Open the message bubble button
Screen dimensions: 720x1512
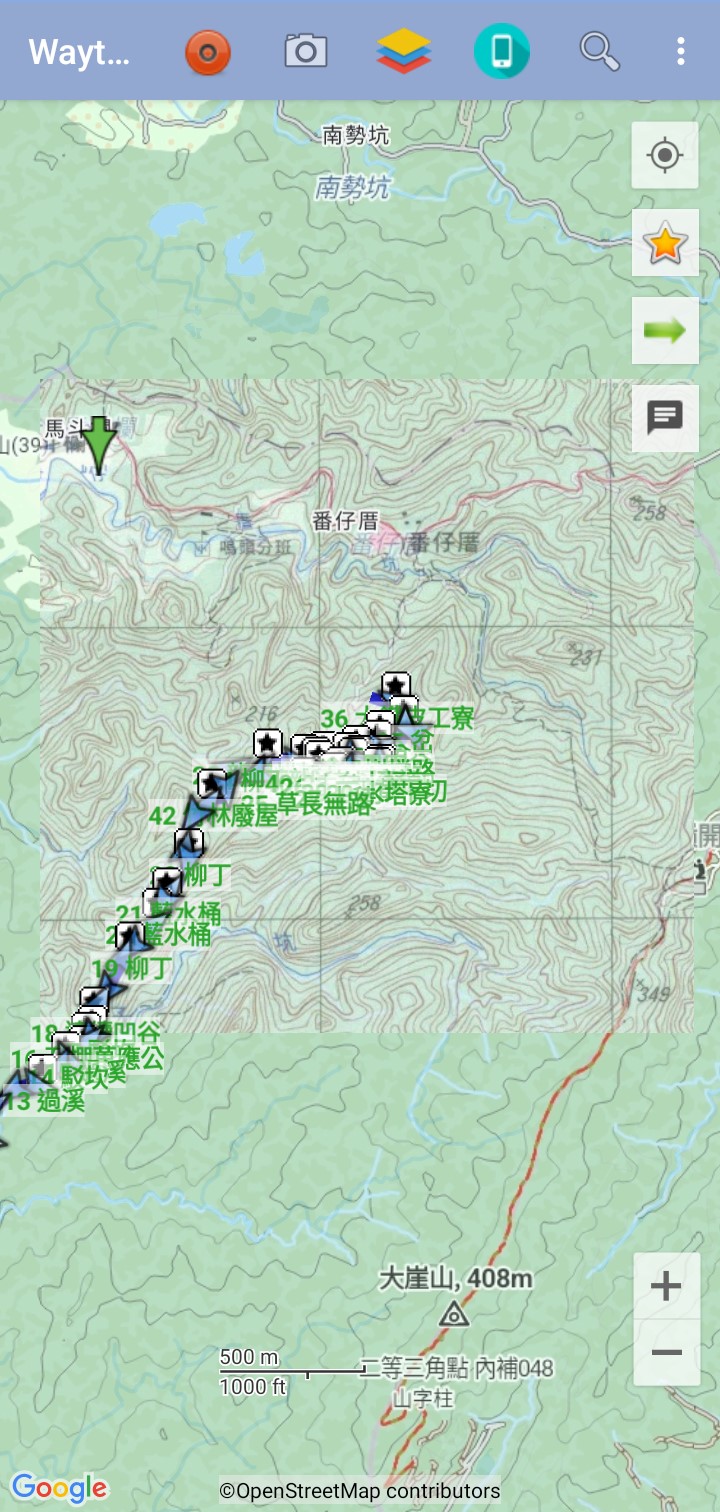pyautogui.click(x=665, y=418)
